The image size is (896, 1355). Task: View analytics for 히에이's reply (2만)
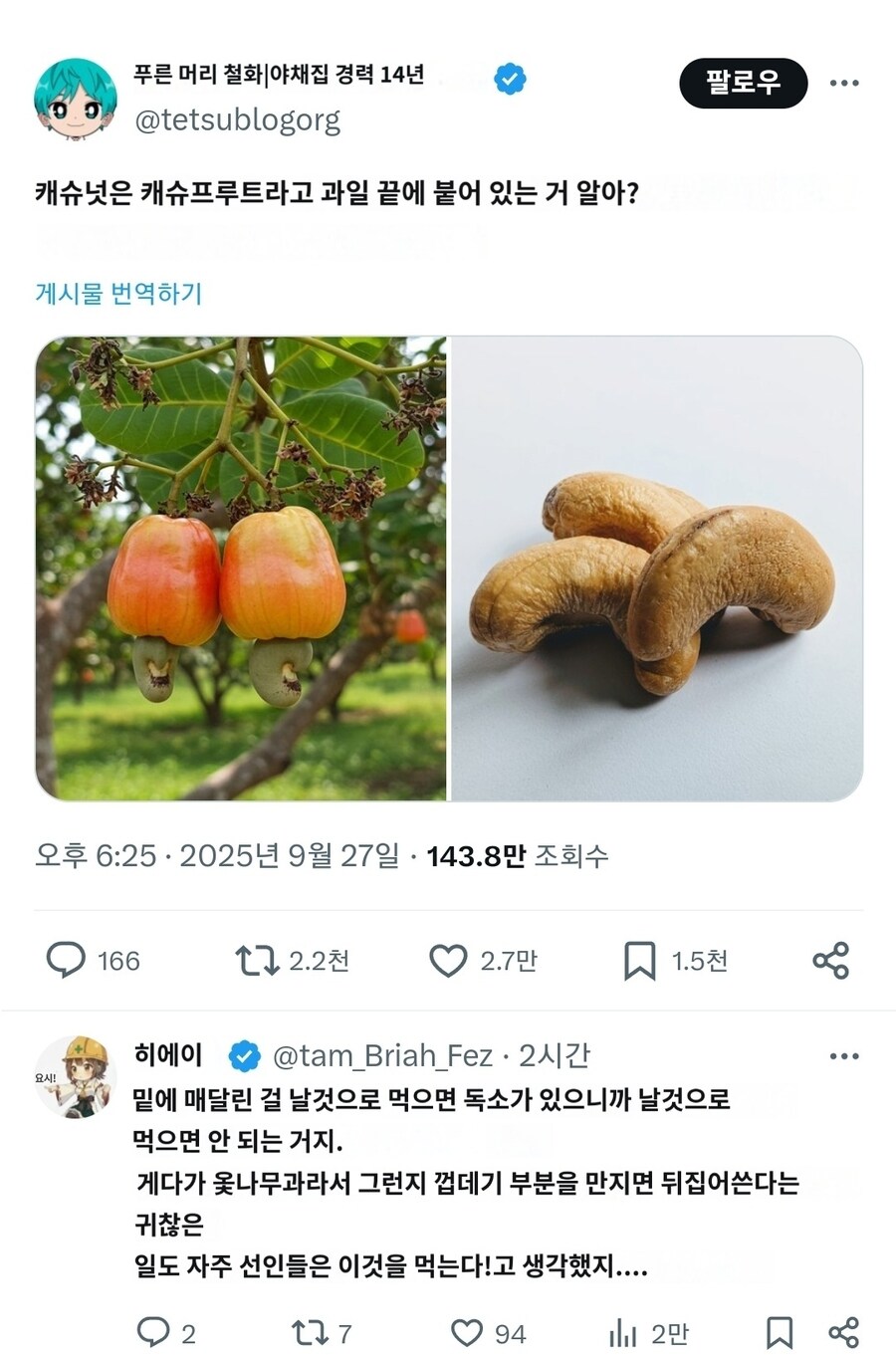623,1332
